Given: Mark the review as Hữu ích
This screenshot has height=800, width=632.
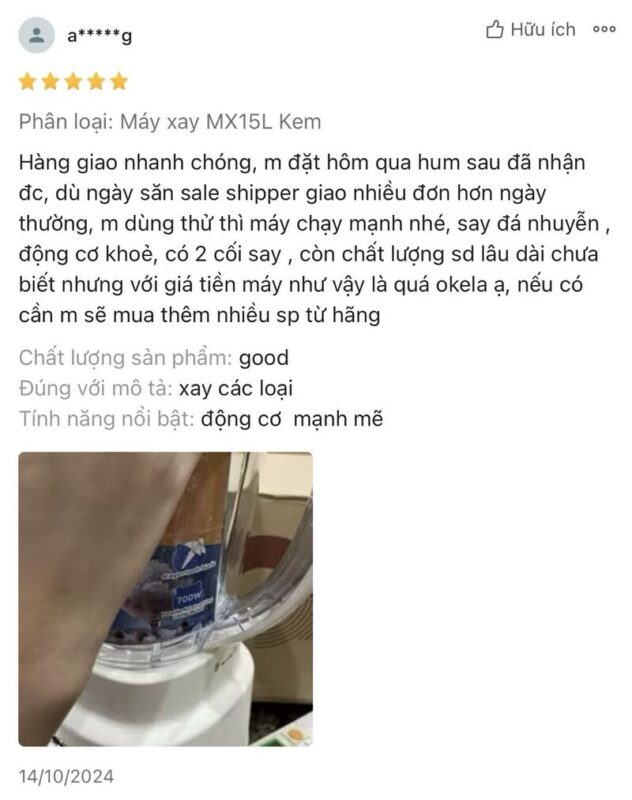Looking at the screenshot, I should 531,30.
